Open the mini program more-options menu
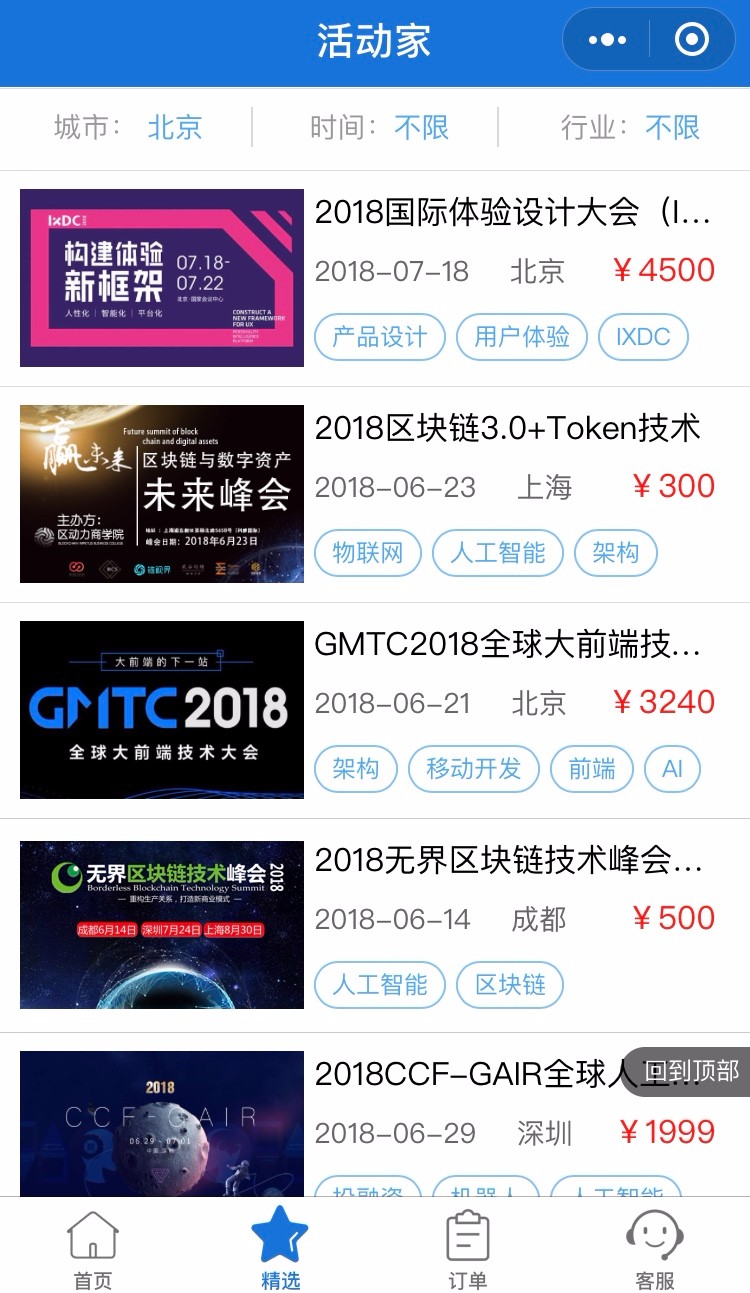This screenshot has width=750, height=1293. point(607,40)
